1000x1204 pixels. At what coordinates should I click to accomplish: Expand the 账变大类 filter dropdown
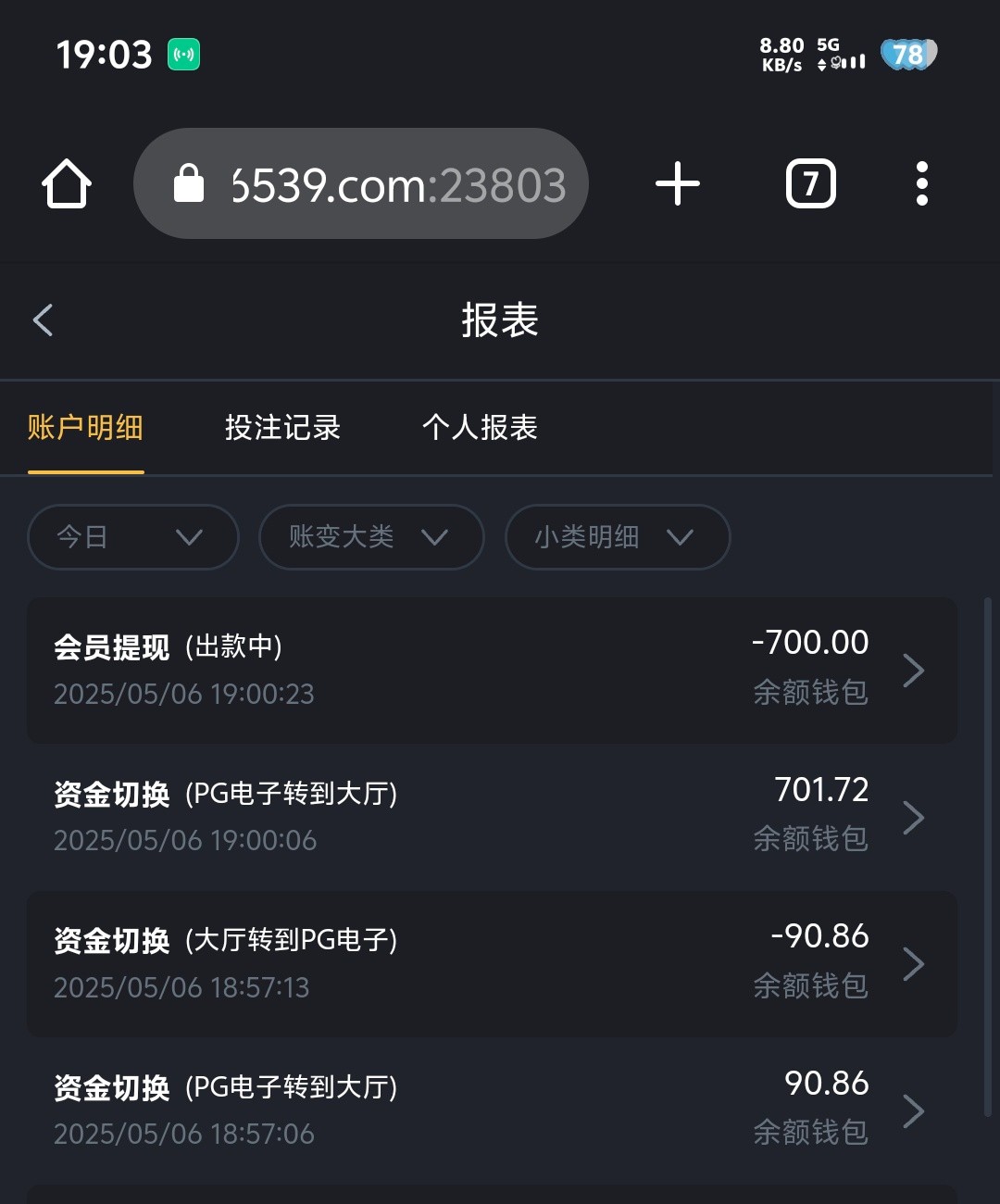pos(371,537)
